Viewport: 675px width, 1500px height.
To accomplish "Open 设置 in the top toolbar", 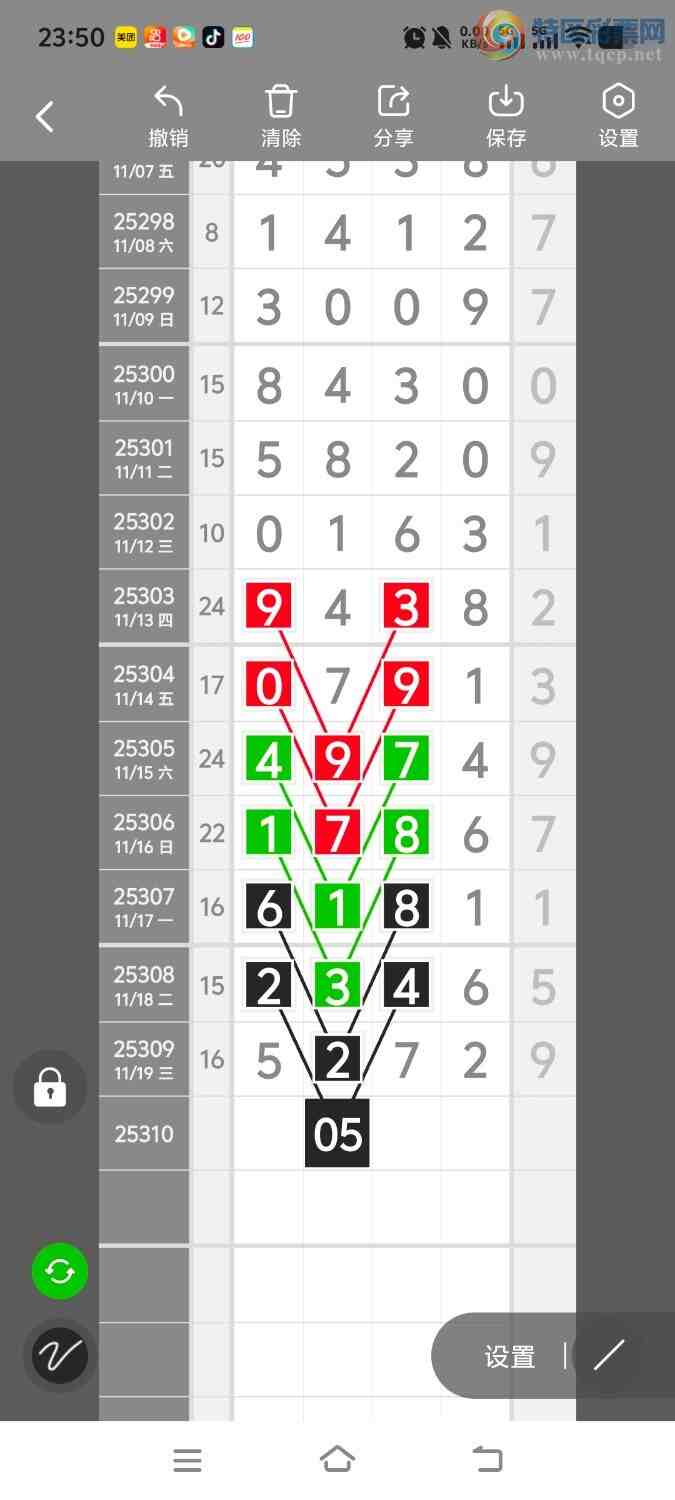I will pos(618,117).
